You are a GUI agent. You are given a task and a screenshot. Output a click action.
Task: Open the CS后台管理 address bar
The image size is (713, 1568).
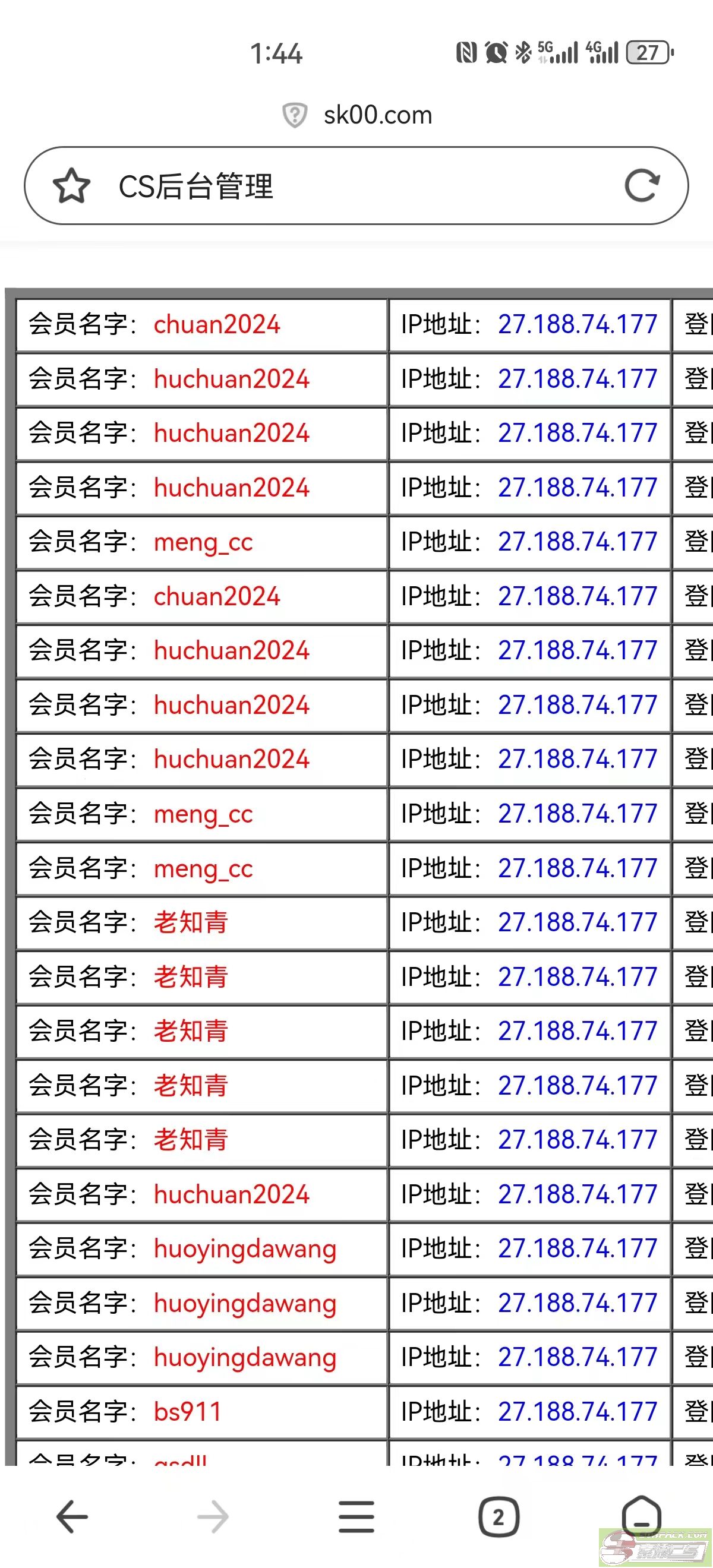point(356,186)
